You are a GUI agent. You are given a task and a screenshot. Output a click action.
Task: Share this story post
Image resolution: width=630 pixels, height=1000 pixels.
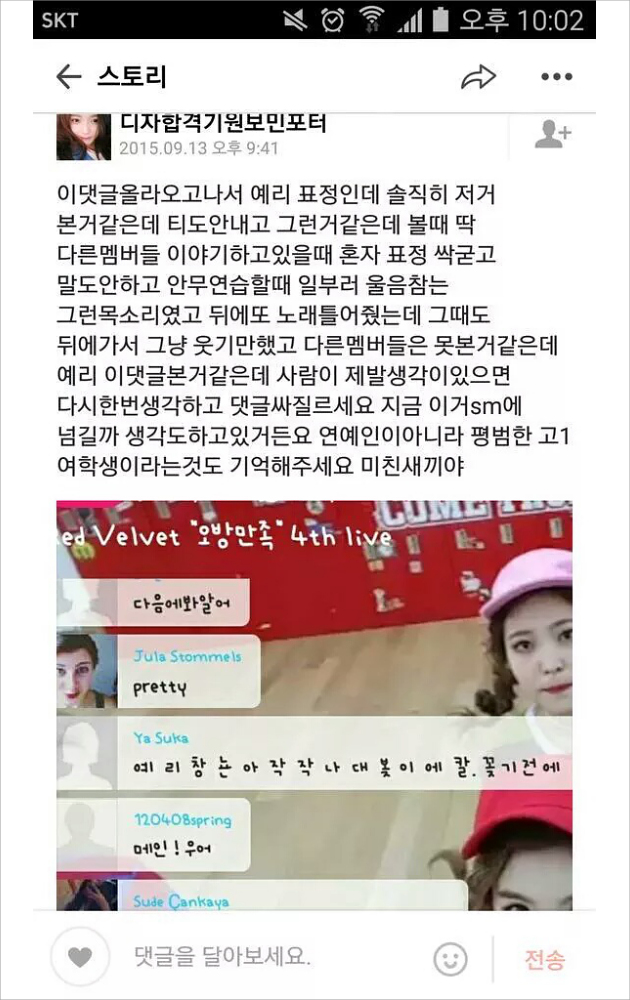[x=479, y=77]
